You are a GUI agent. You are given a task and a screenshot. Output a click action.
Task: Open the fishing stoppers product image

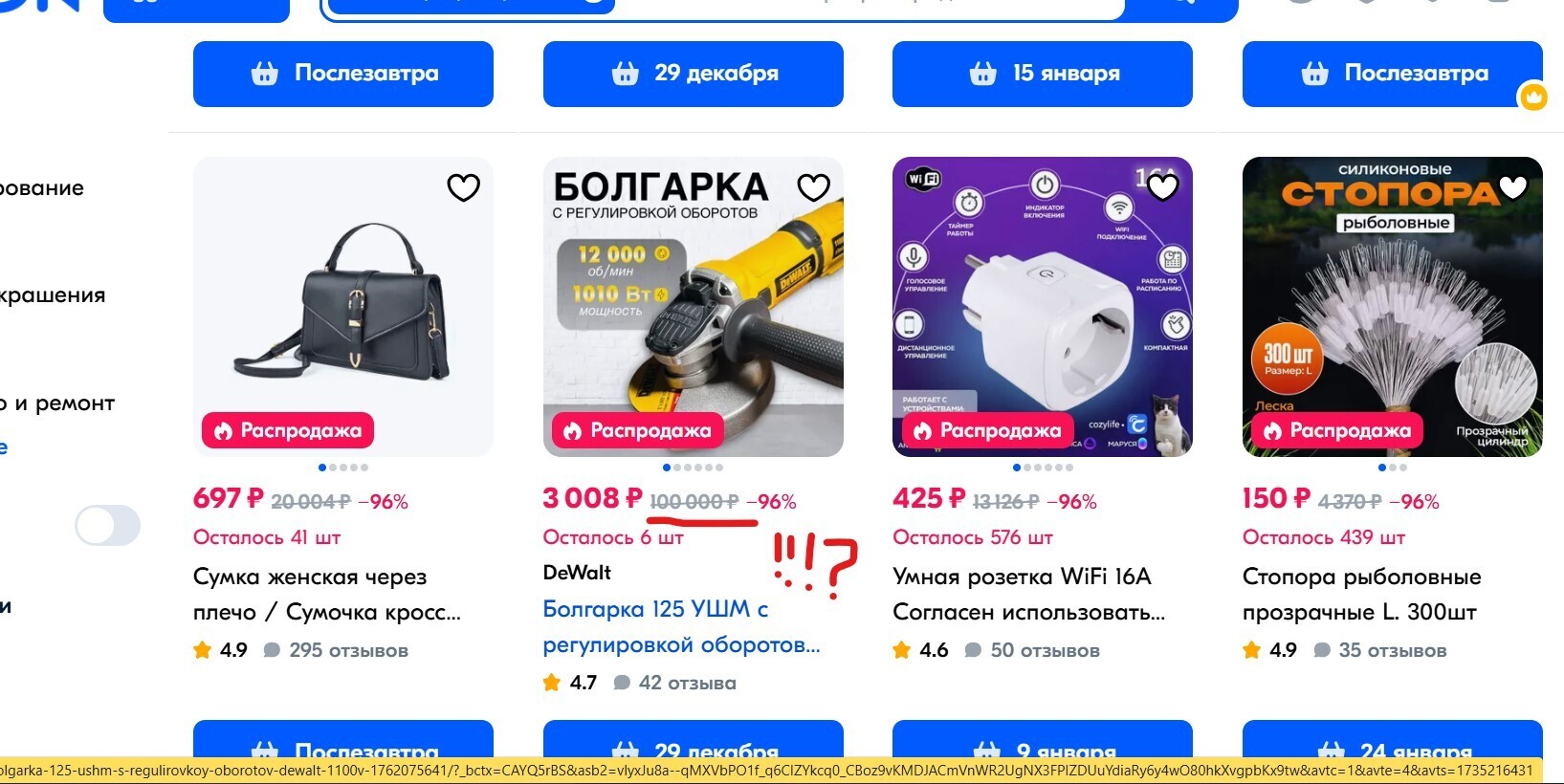click(x=1392, y=306)
